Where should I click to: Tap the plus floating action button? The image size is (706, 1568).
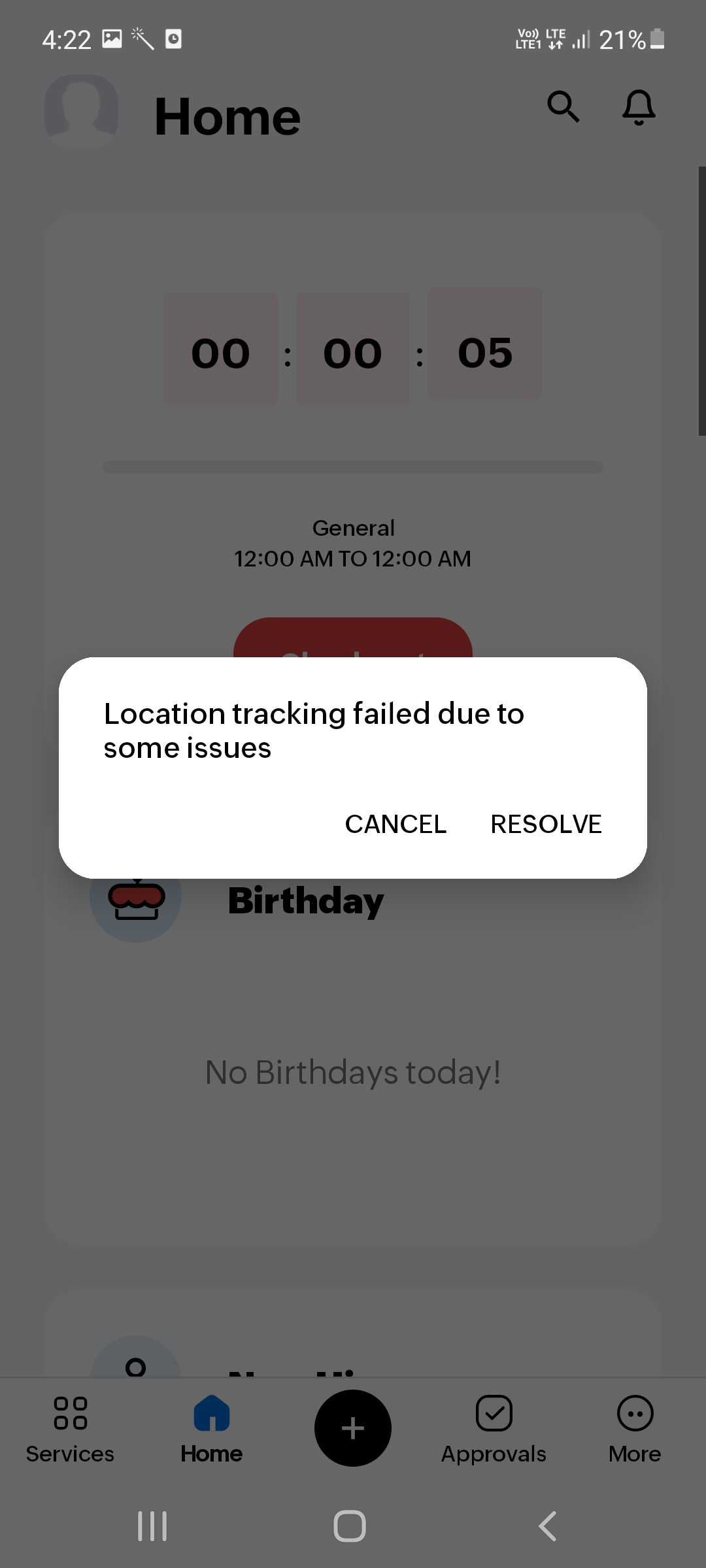coord(353,1428)
